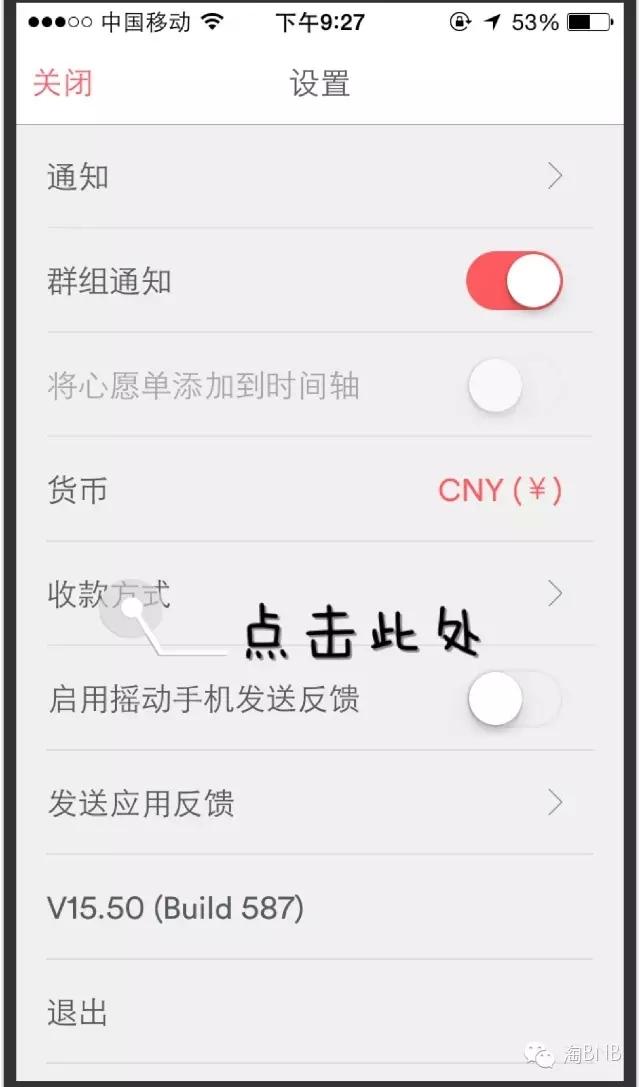Tap 退出 to log out
Viewport: 640px width, 1087px height.
(x=78, y=1013)
